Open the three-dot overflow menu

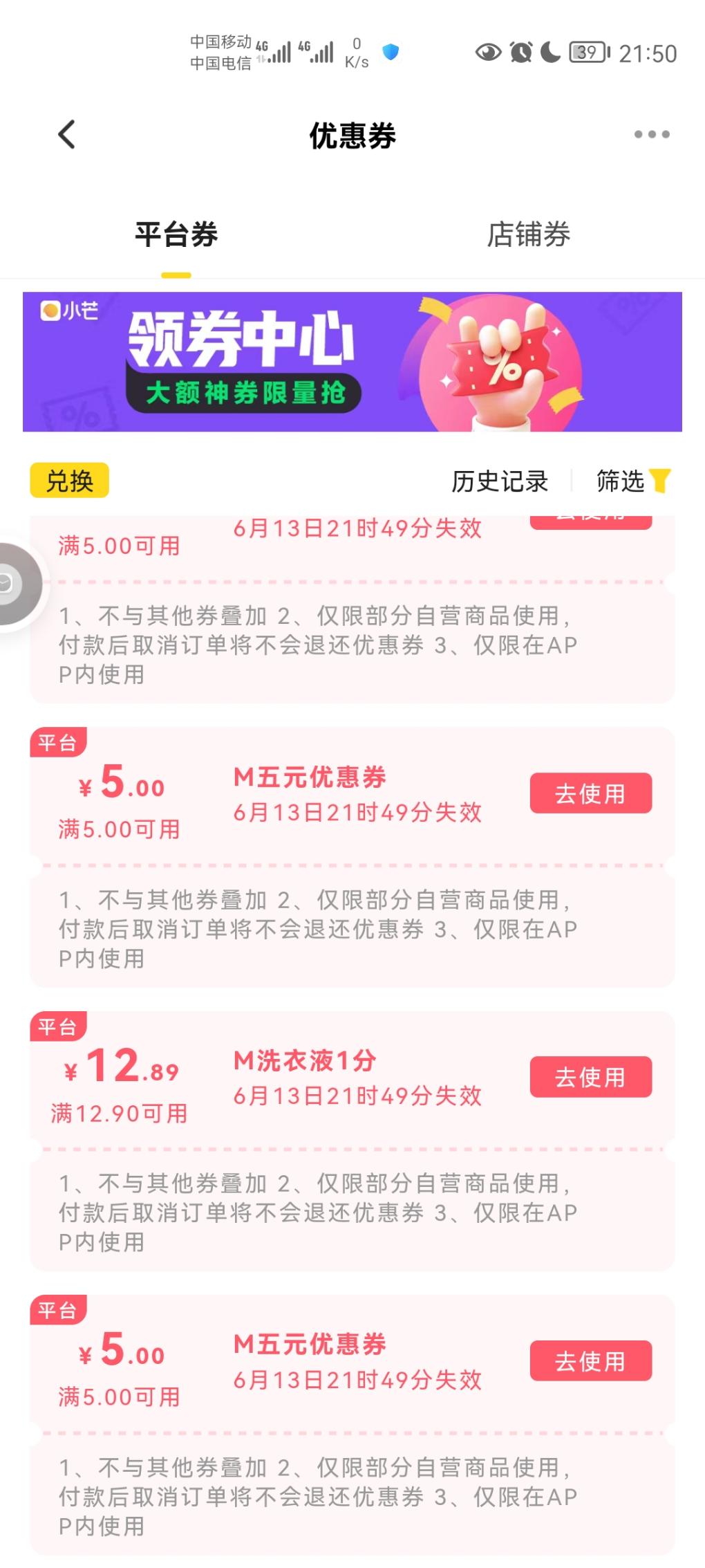coord(652,134)
